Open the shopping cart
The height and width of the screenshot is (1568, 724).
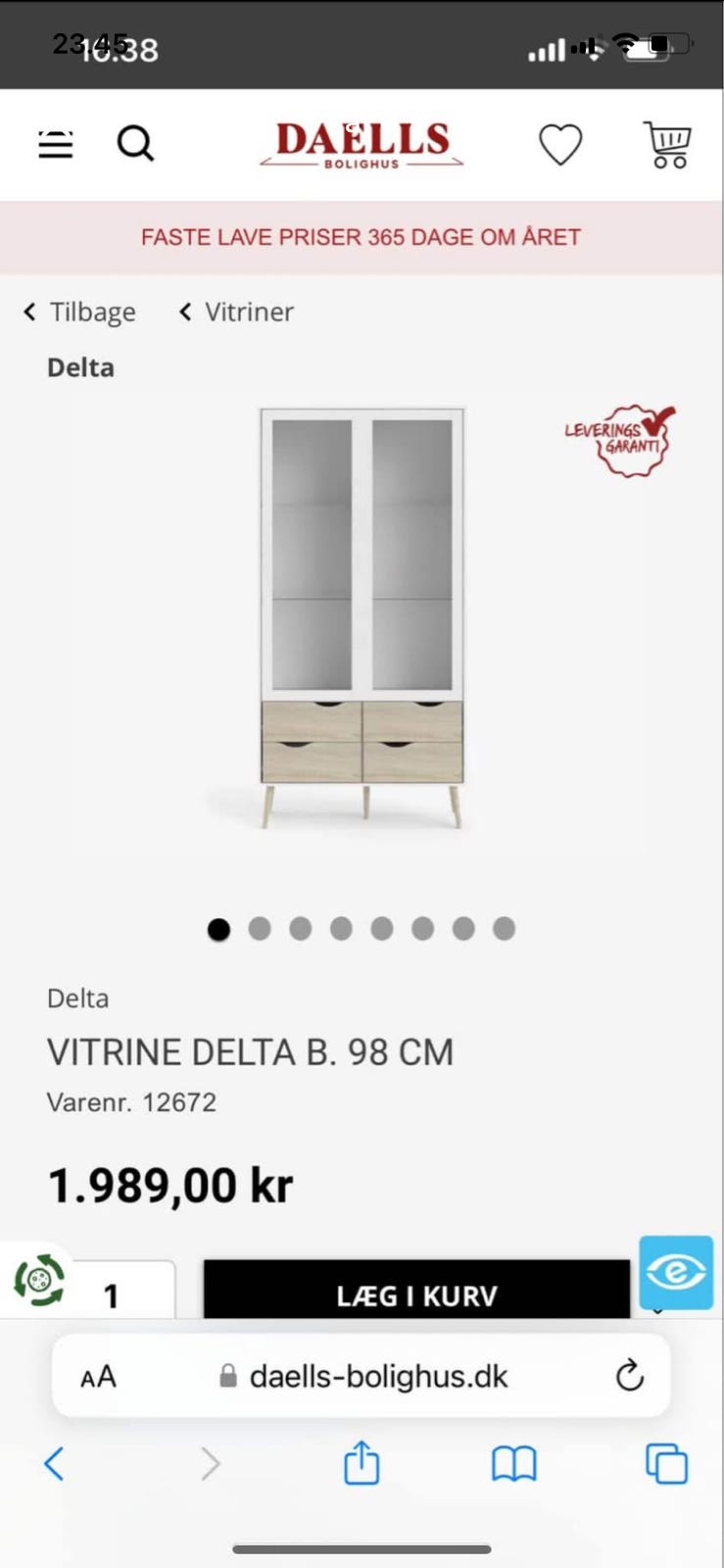point(667,143)
